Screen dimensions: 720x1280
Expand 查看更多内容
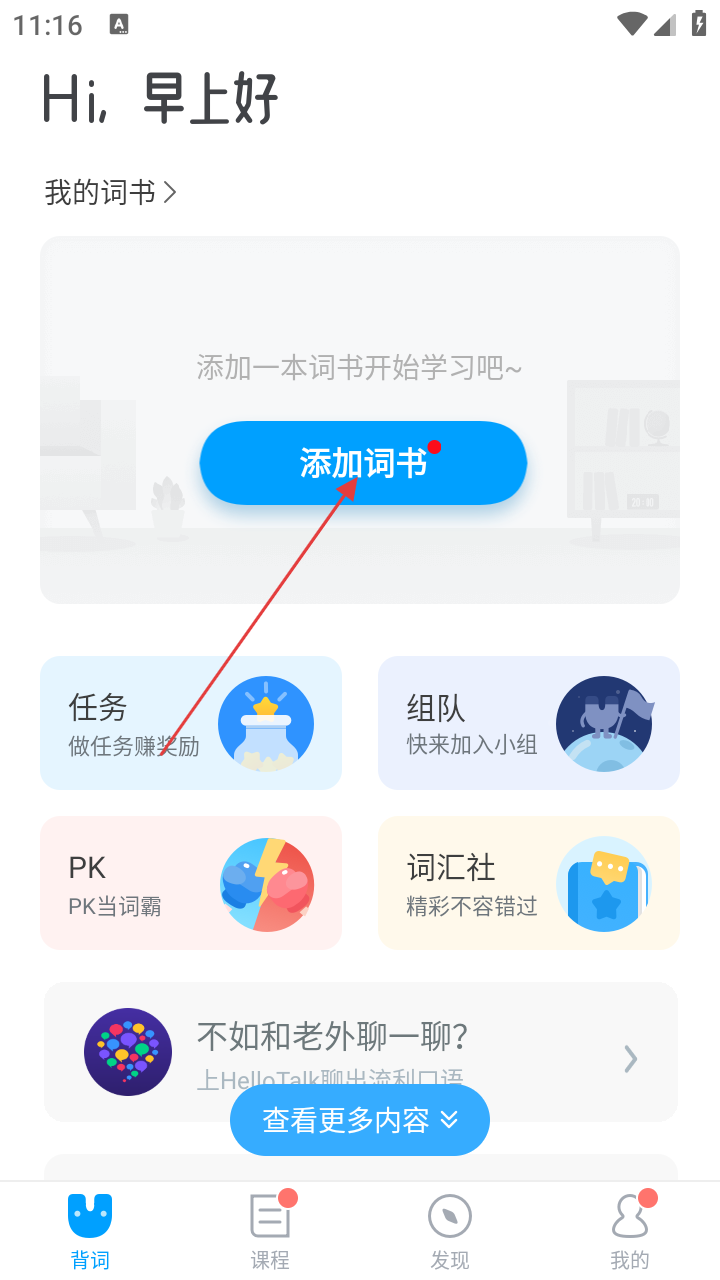[x=360, y=1120]
